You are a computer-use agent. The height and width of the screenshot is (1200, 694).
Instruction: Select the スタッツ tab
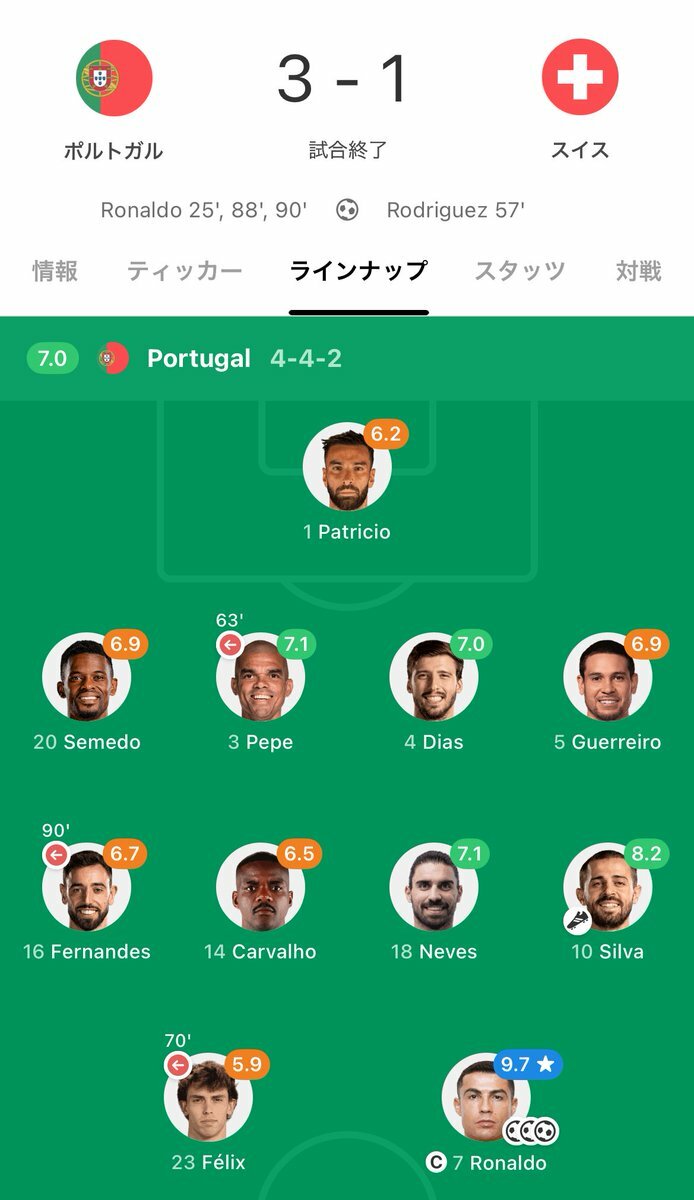click(519, 271)
